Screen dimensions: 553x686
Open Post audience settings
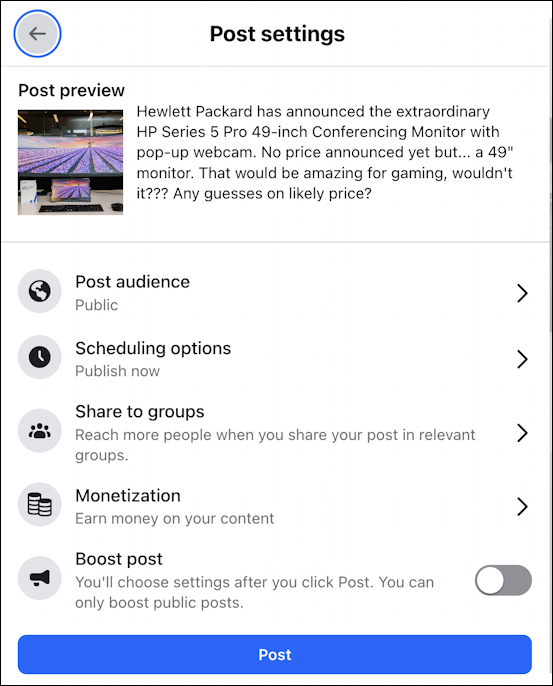[x=275, y=292]
